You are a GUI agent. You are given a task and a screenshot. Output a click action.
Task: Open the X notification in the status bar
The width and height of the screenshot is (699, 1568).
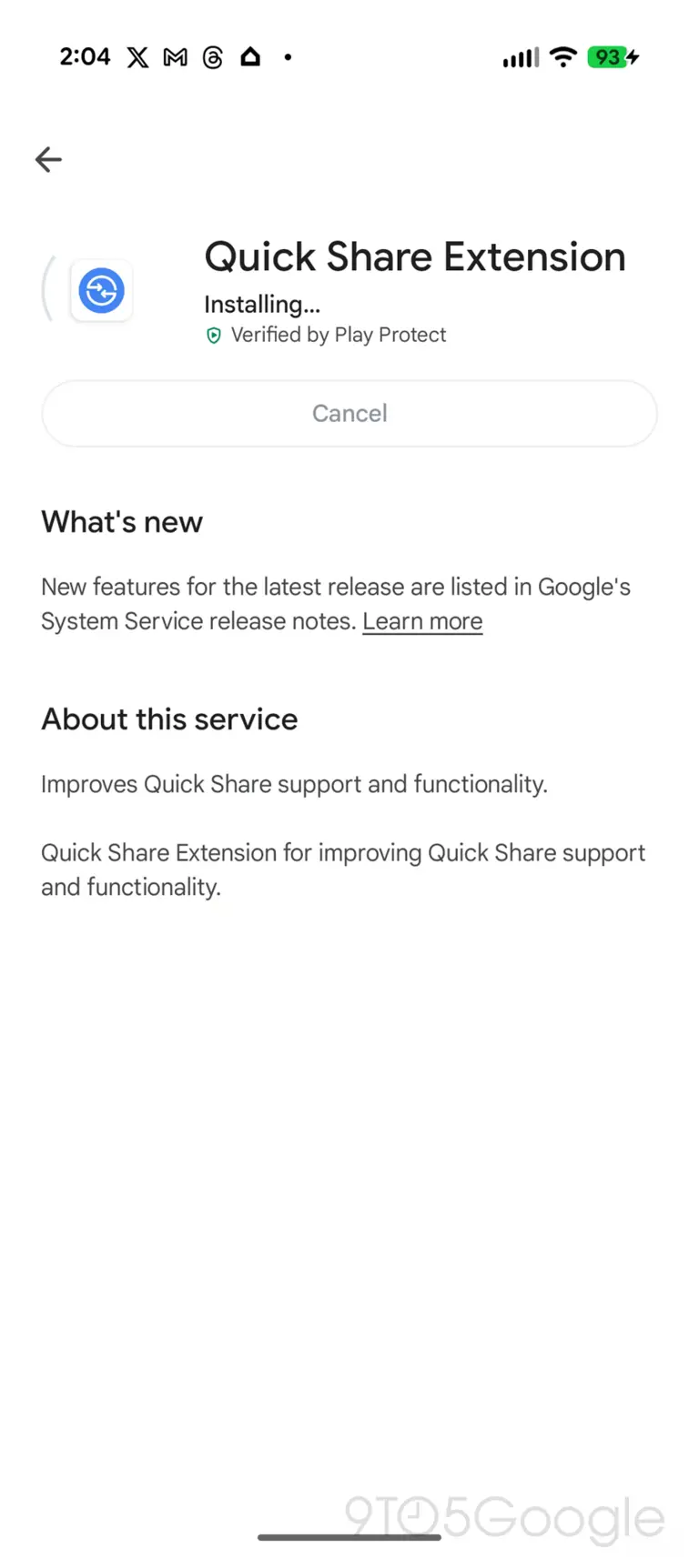137,57
